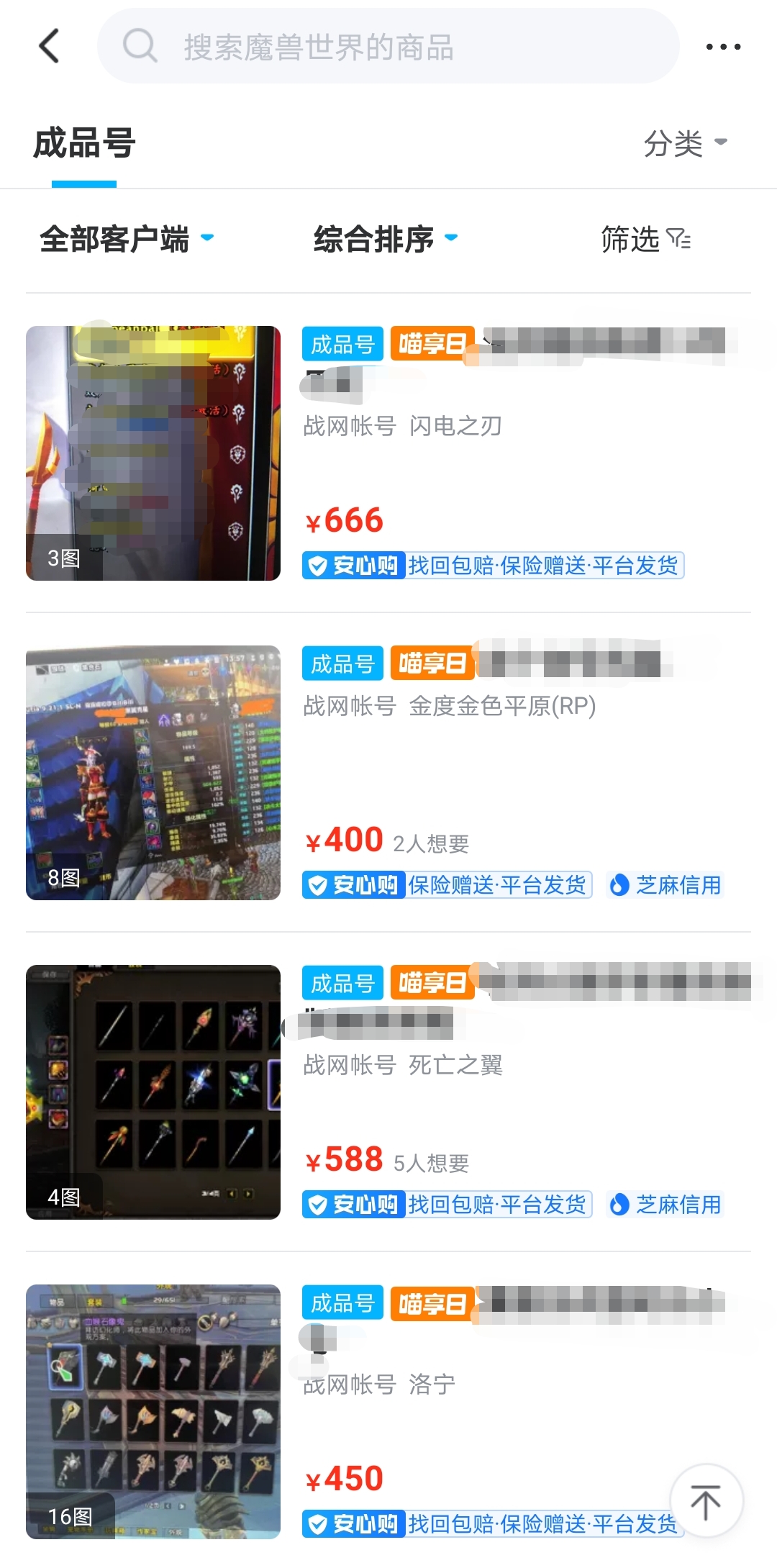The image size is (777, 1568).
Task: Open the 全部客户端 client filter dropdown
Action: coord(127,239)
